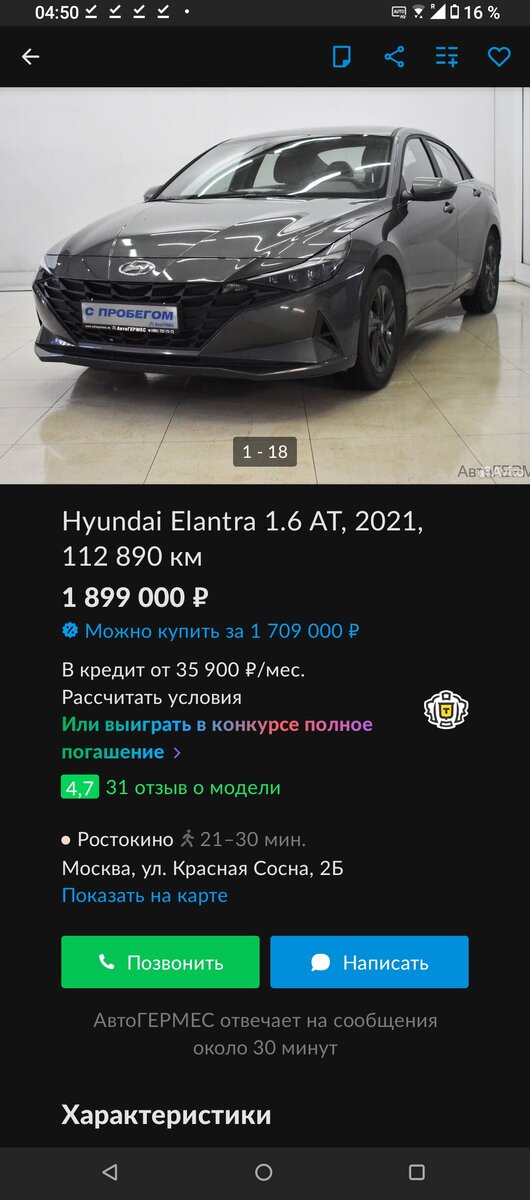The height and width of the screenshot is (1200, 530).
Task: Tap 'Показать на карте' to view the map
Action: 145,895
